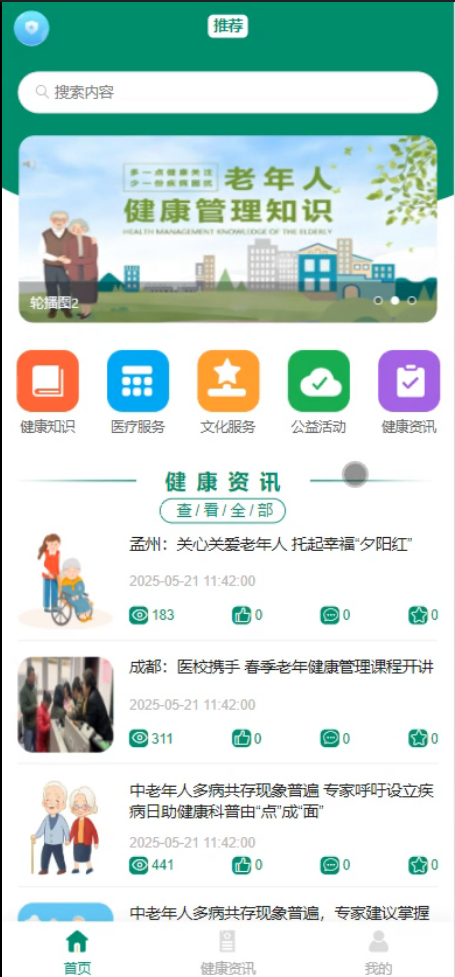
Task: Open the 医疗服务 category
Action: 138,392
